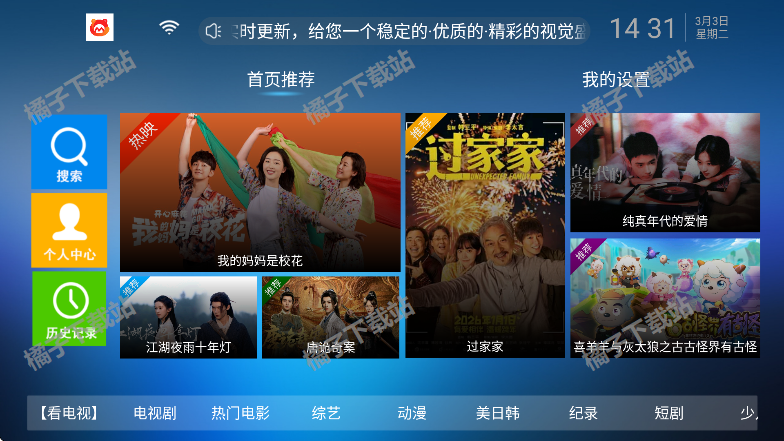The image size is (784, 441).
Task: Select the 热门电影 category
Action: (240, 413)
